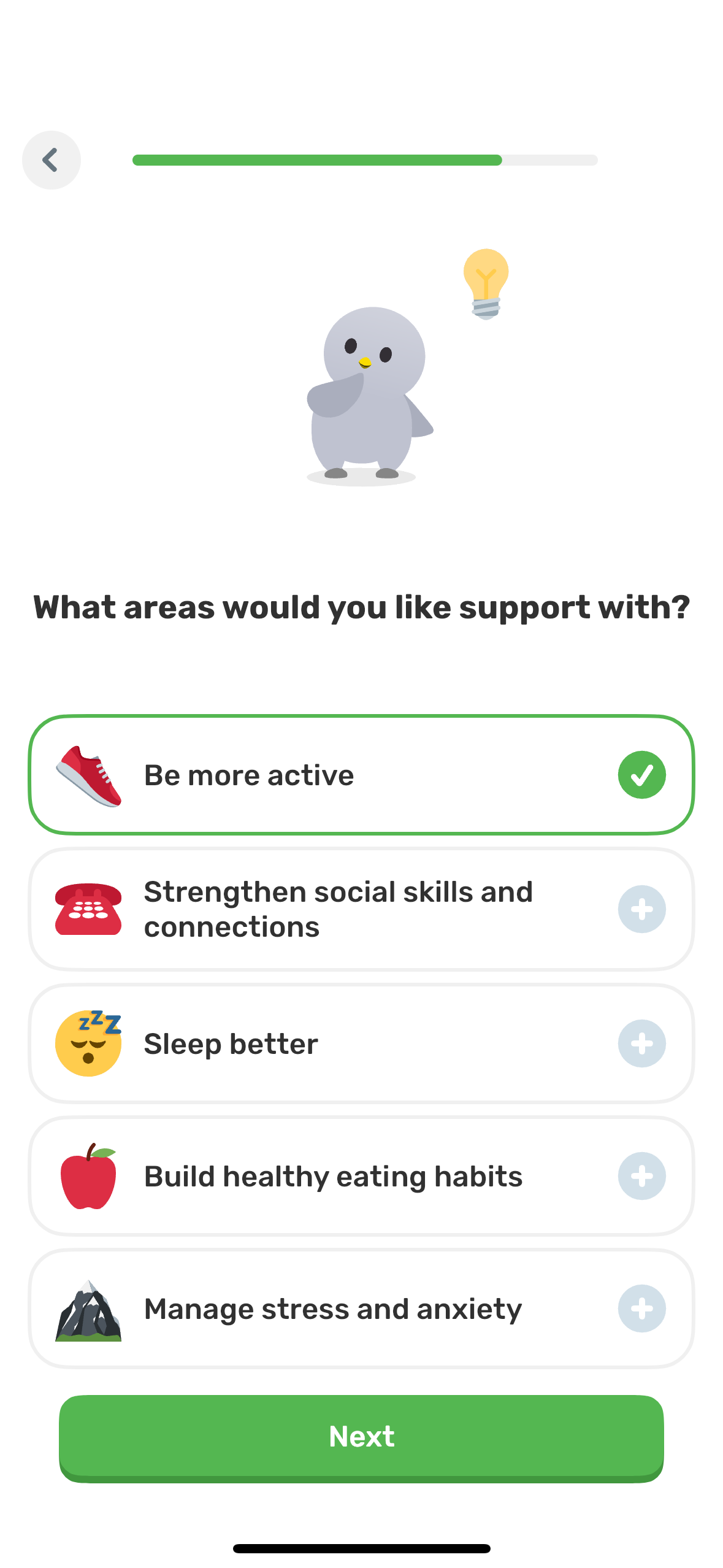The width and height of the screenshot is (723, 1568).
Task: Select the Strengthen social skills and connections card
Action: 361,909
